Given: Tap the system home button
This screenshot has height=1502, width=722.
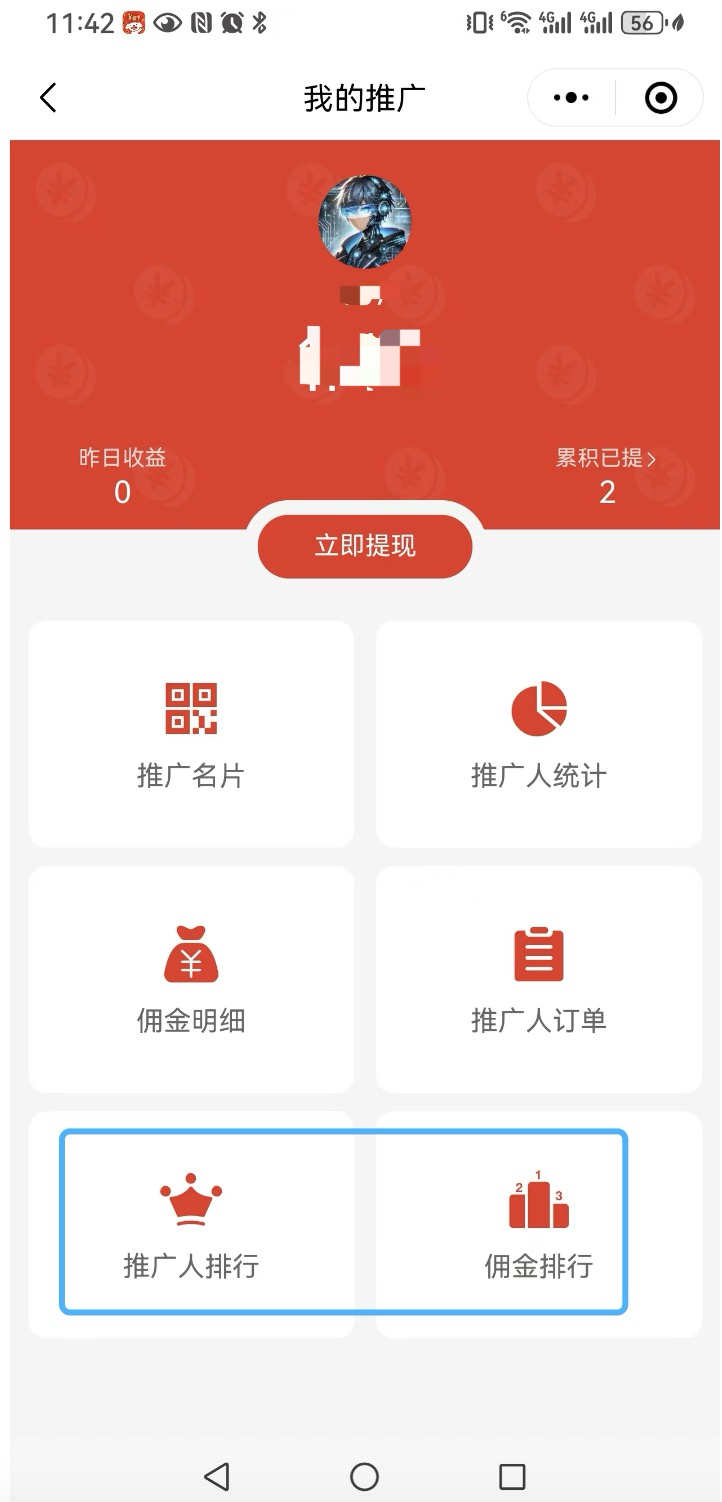Looking at the screenshot, I should coord(365,1476).
